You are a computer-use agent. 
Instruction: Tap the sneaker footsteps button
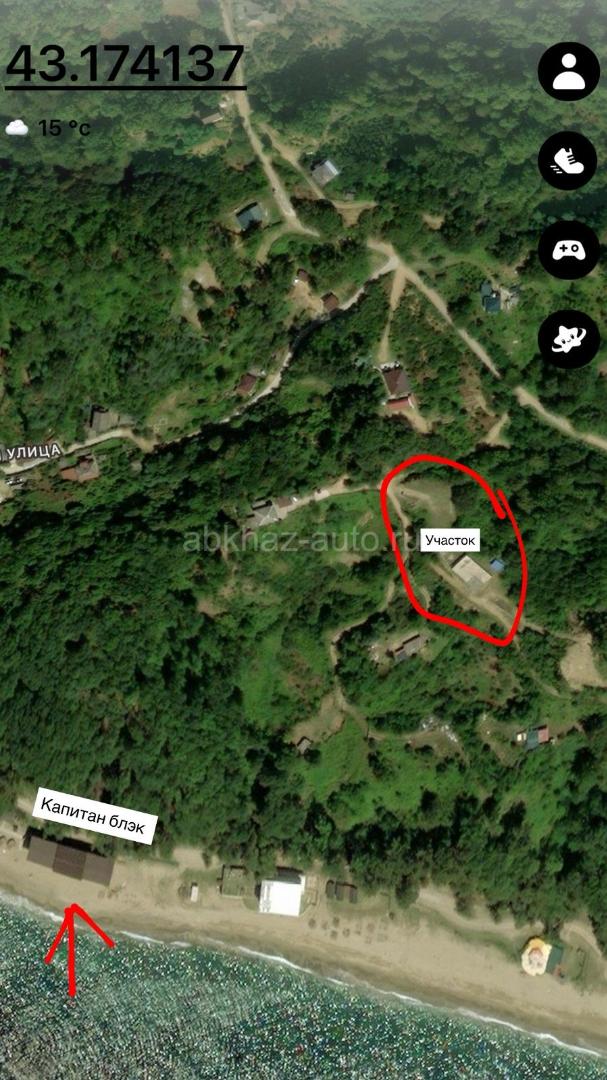(569, 160)
